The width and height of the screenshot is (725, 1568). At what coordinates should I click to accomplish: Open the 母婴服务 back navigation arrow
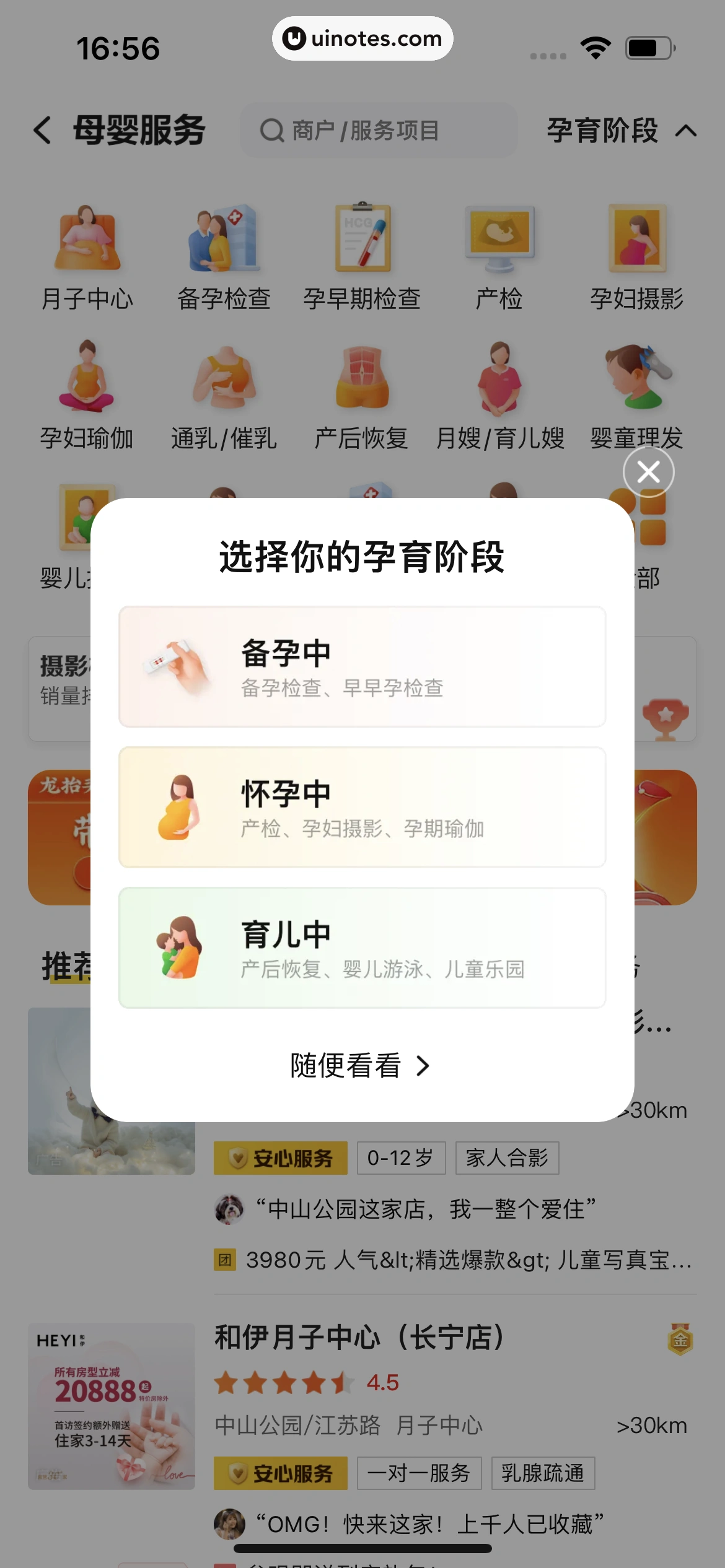pos(42,131)
